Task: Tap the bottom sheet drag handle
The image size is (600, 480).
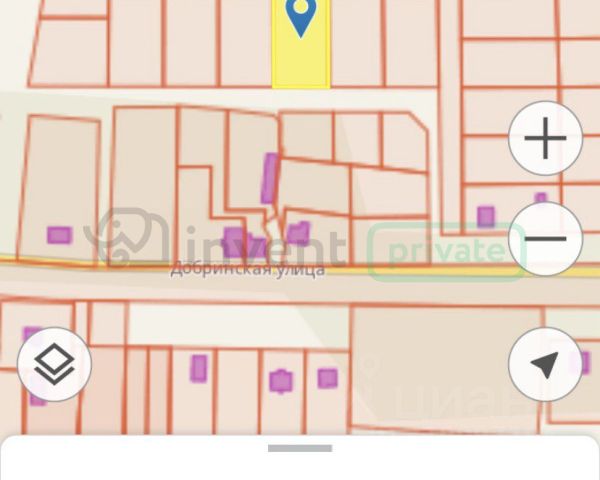Action: coord(300,448)
